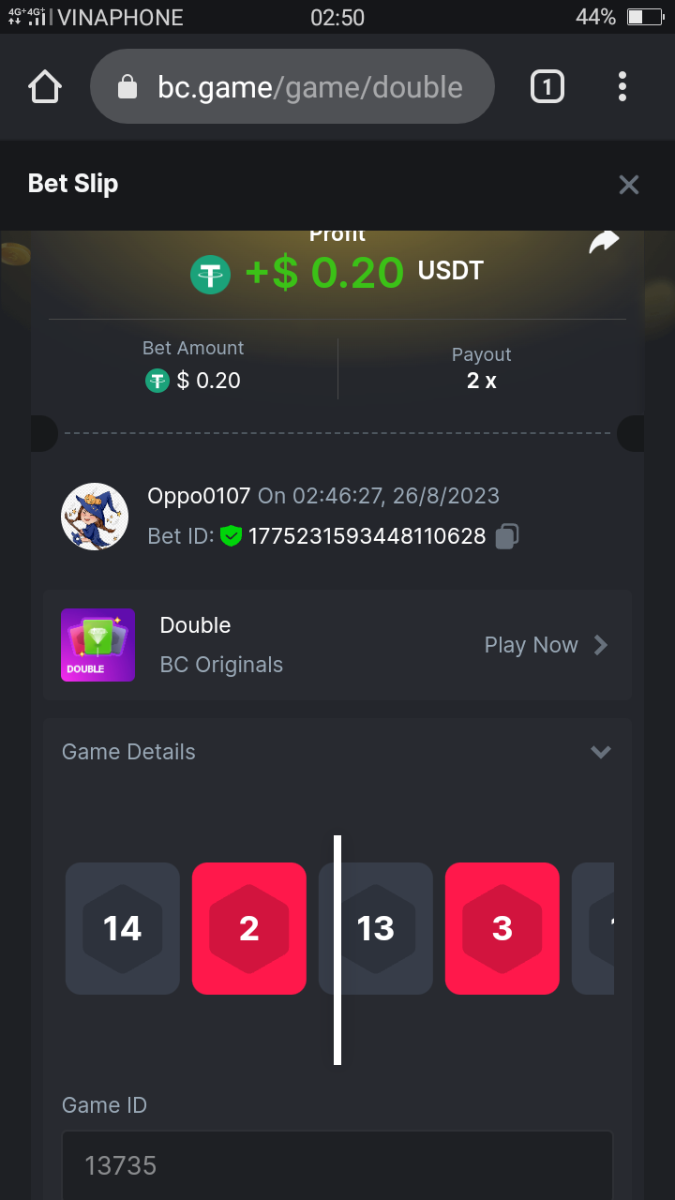Copy the Bet ID number

click(507, 536)
